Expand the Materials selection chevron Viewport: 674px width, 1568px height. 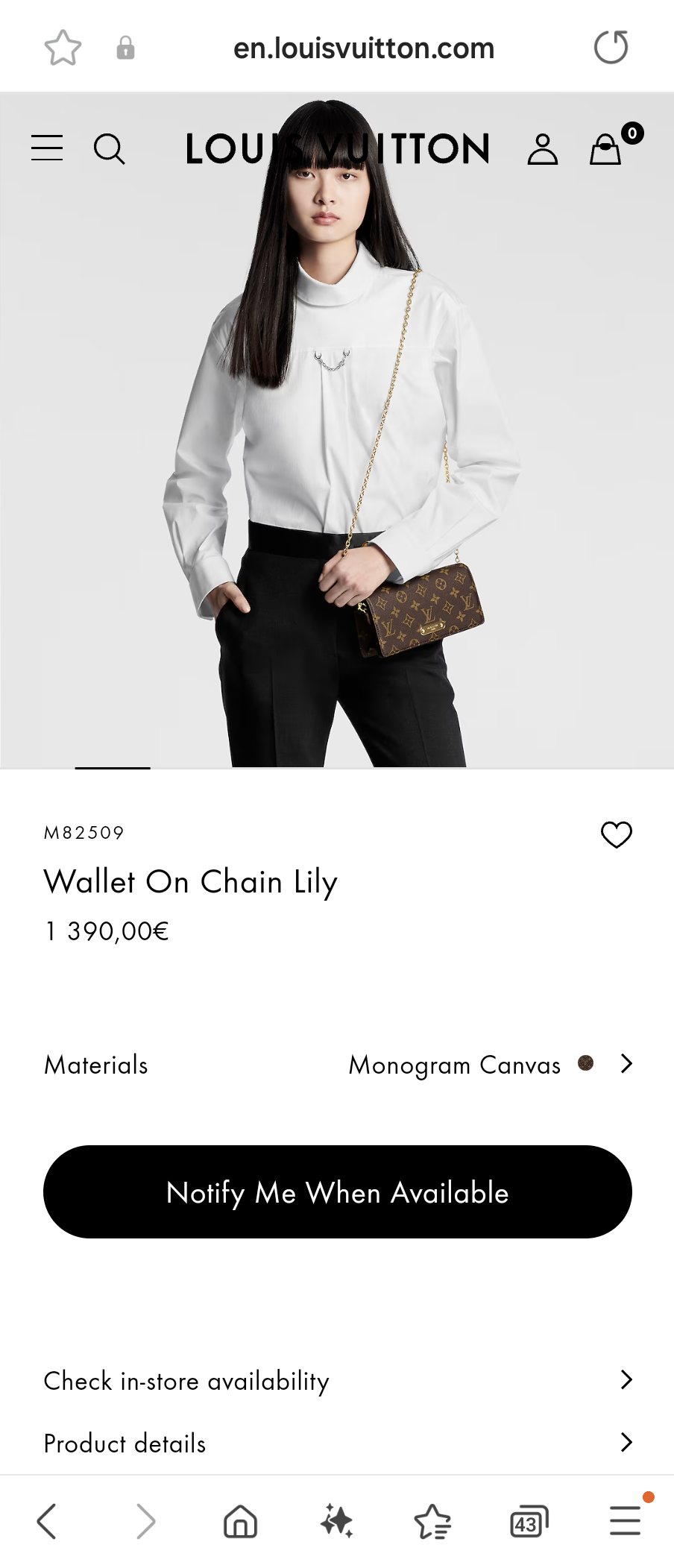625,1065
